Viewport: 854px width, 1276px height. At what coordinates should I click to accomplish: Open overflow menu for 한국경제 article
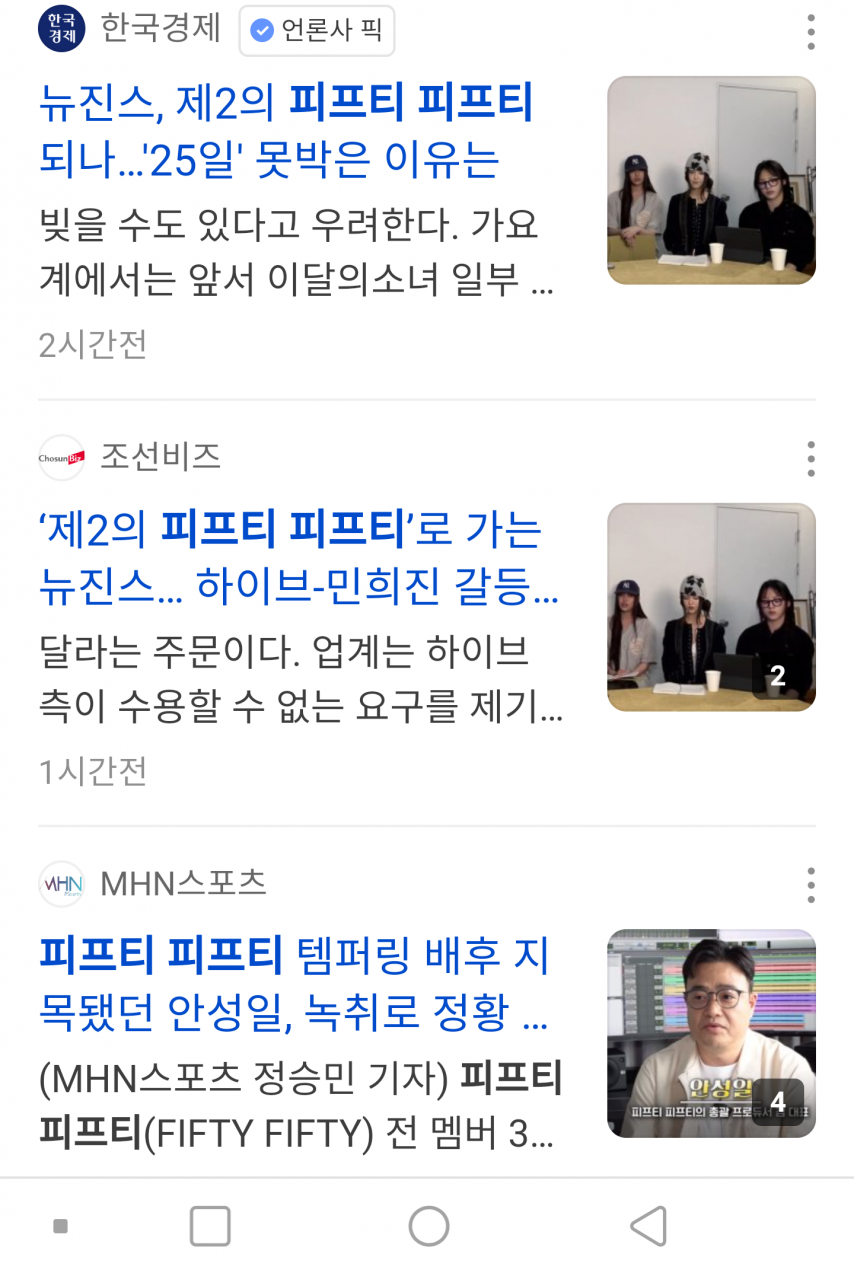tap(810, 32)
